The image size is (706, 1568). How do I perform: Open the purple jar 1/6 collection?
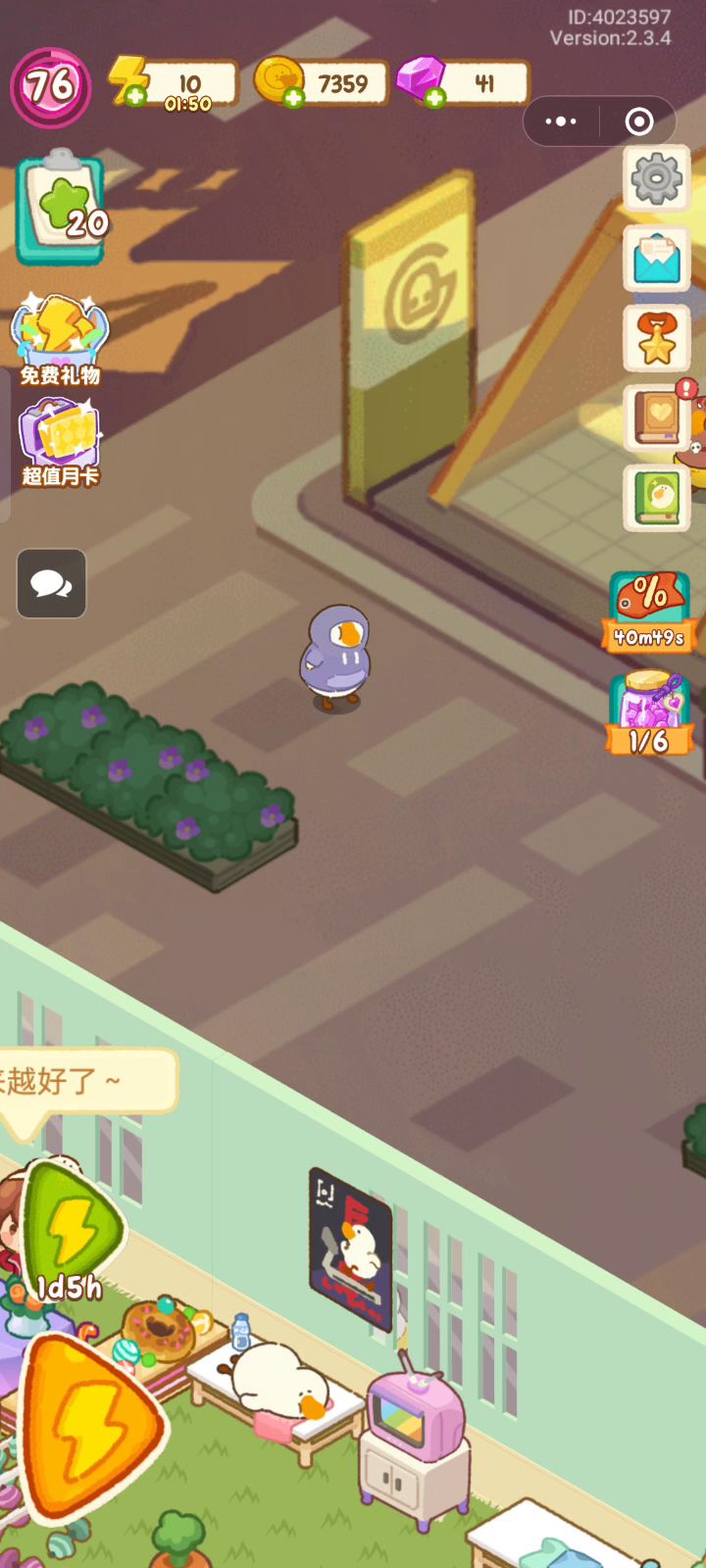649,713
